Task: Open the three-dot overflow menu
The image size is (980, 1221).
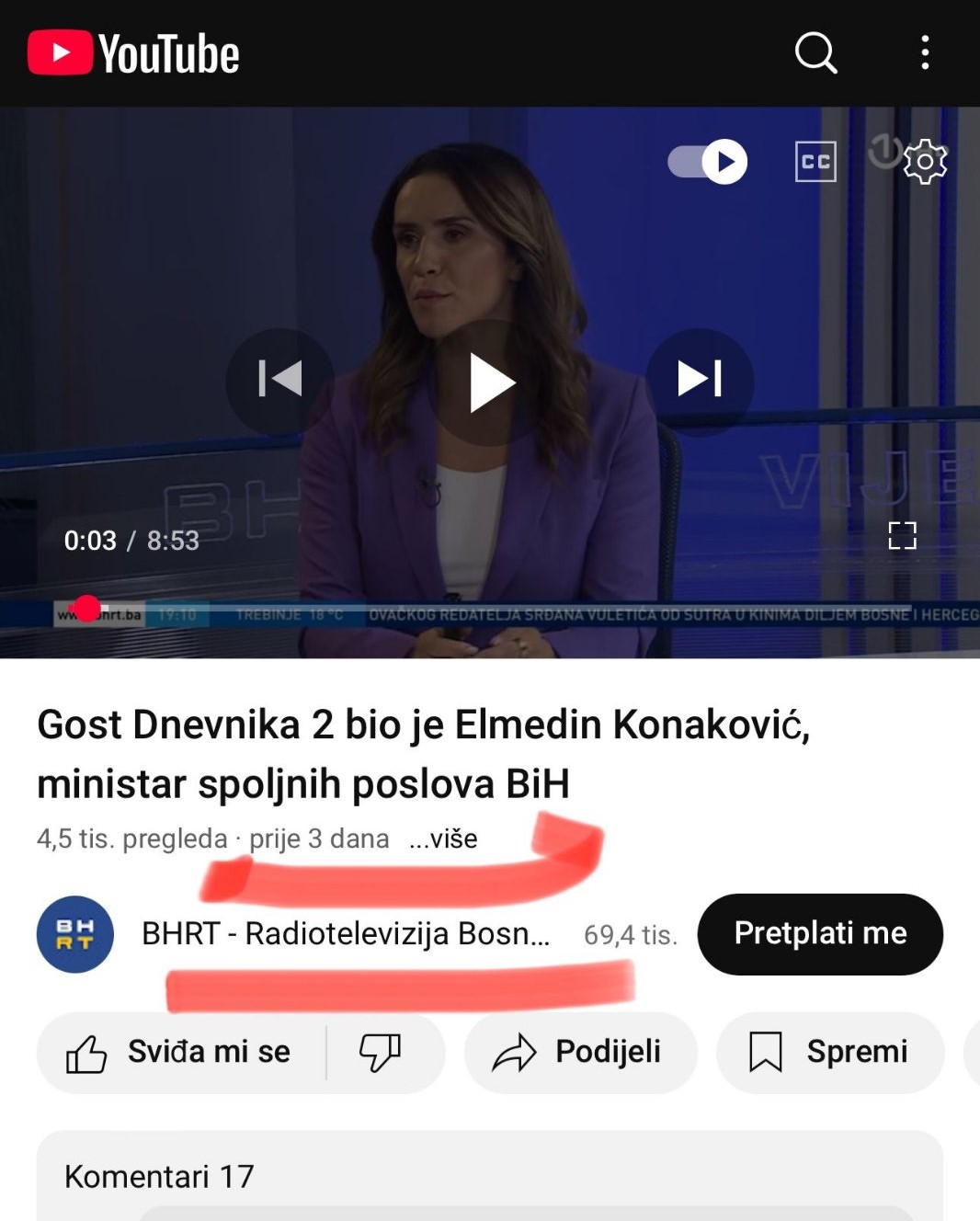Action: pos(925,52)
